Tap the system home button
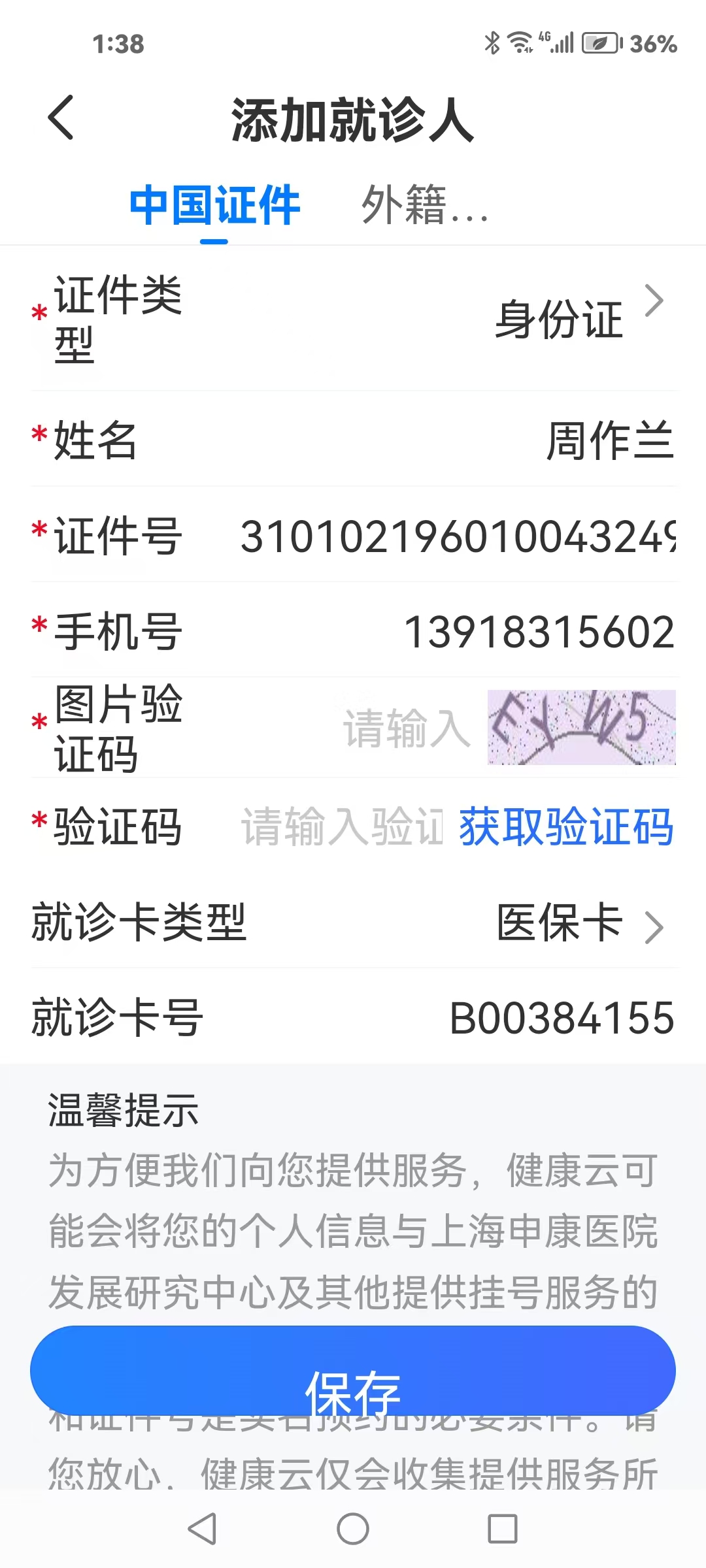This screenshot has width=706, height=1568. 353,1529
